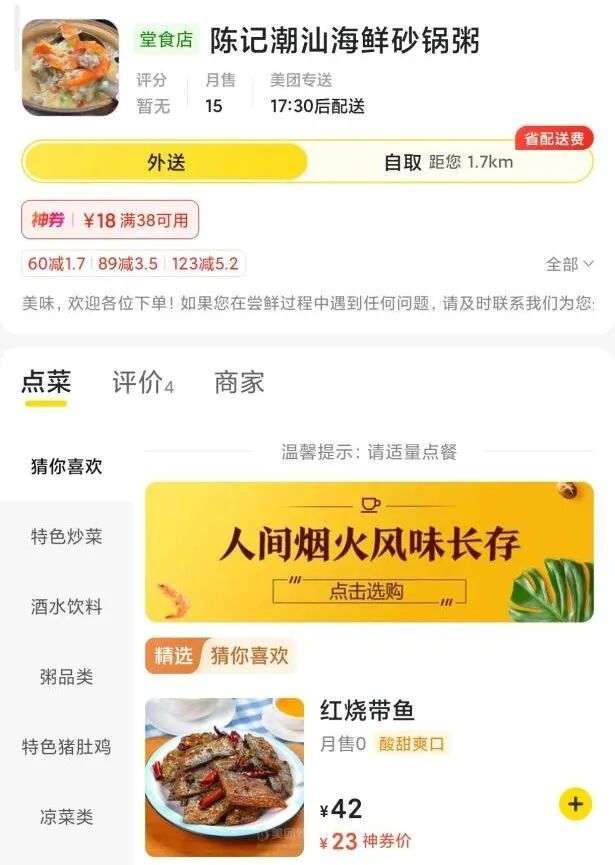Switch to the 商家 merchant tab
This screenshot has width=615, height=865.
click(x=239, y=382)
